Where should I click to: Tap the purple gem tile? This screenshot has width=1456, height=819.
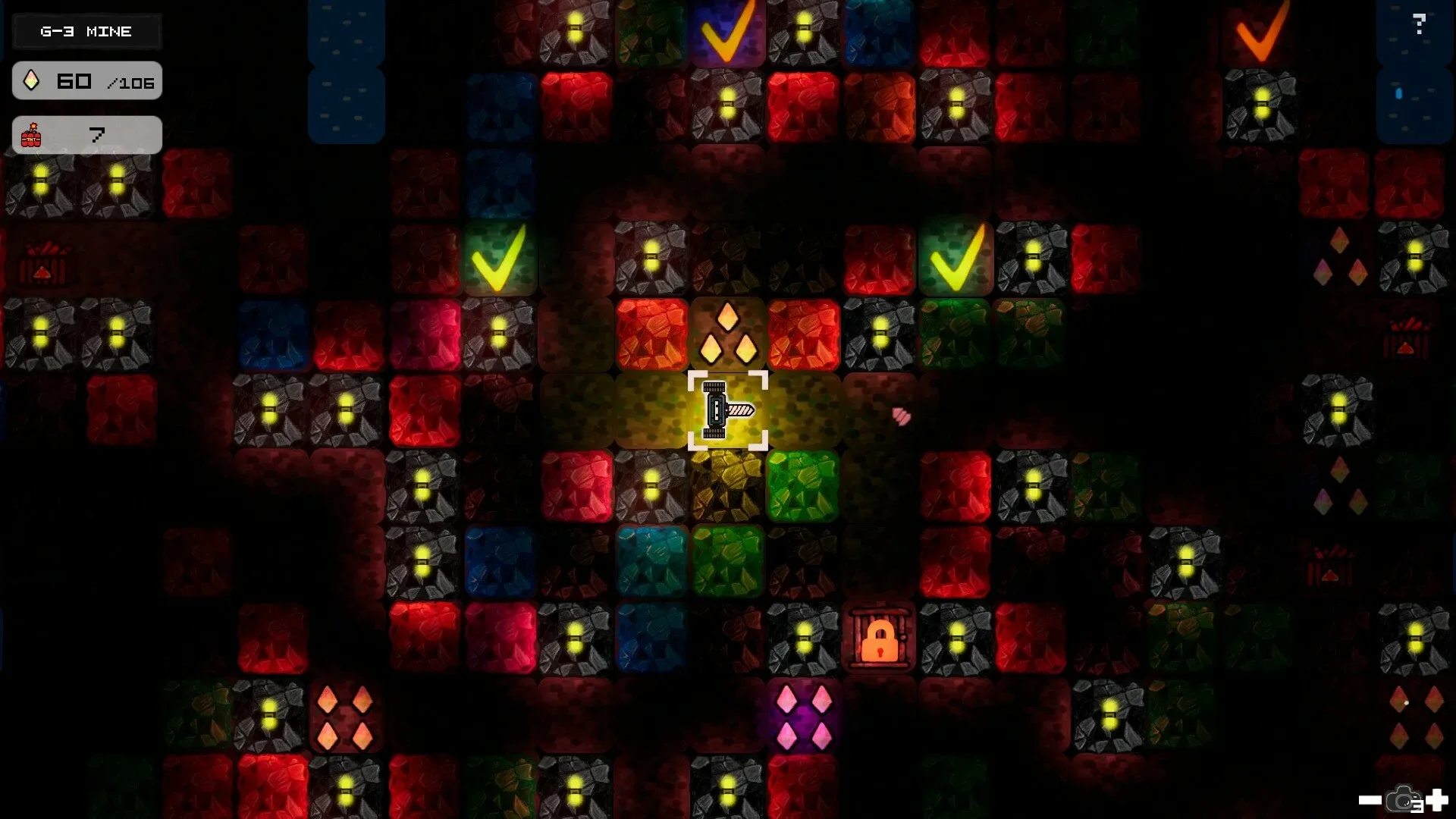pyautogui.click(x=803, y=715)
